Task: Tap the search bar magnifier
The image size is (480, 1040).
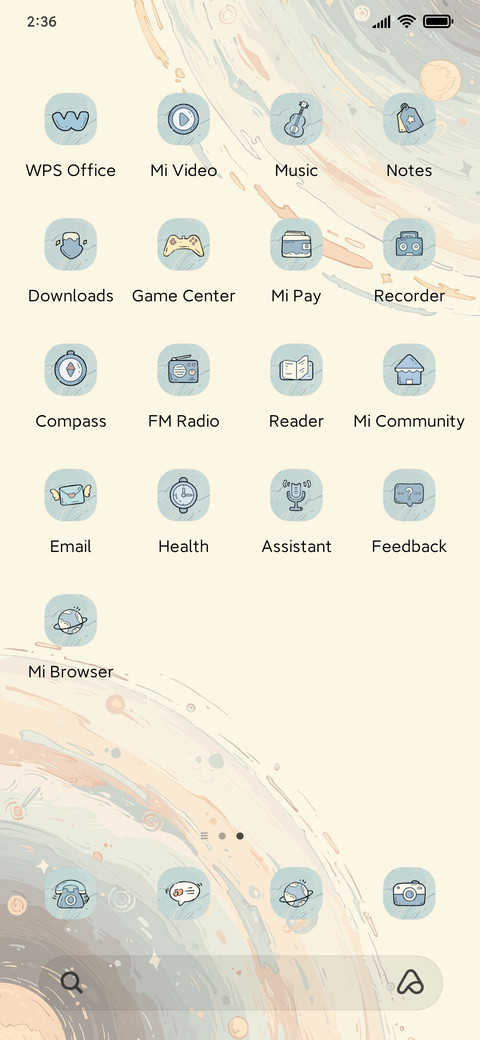Action: (x=72, y=982)
